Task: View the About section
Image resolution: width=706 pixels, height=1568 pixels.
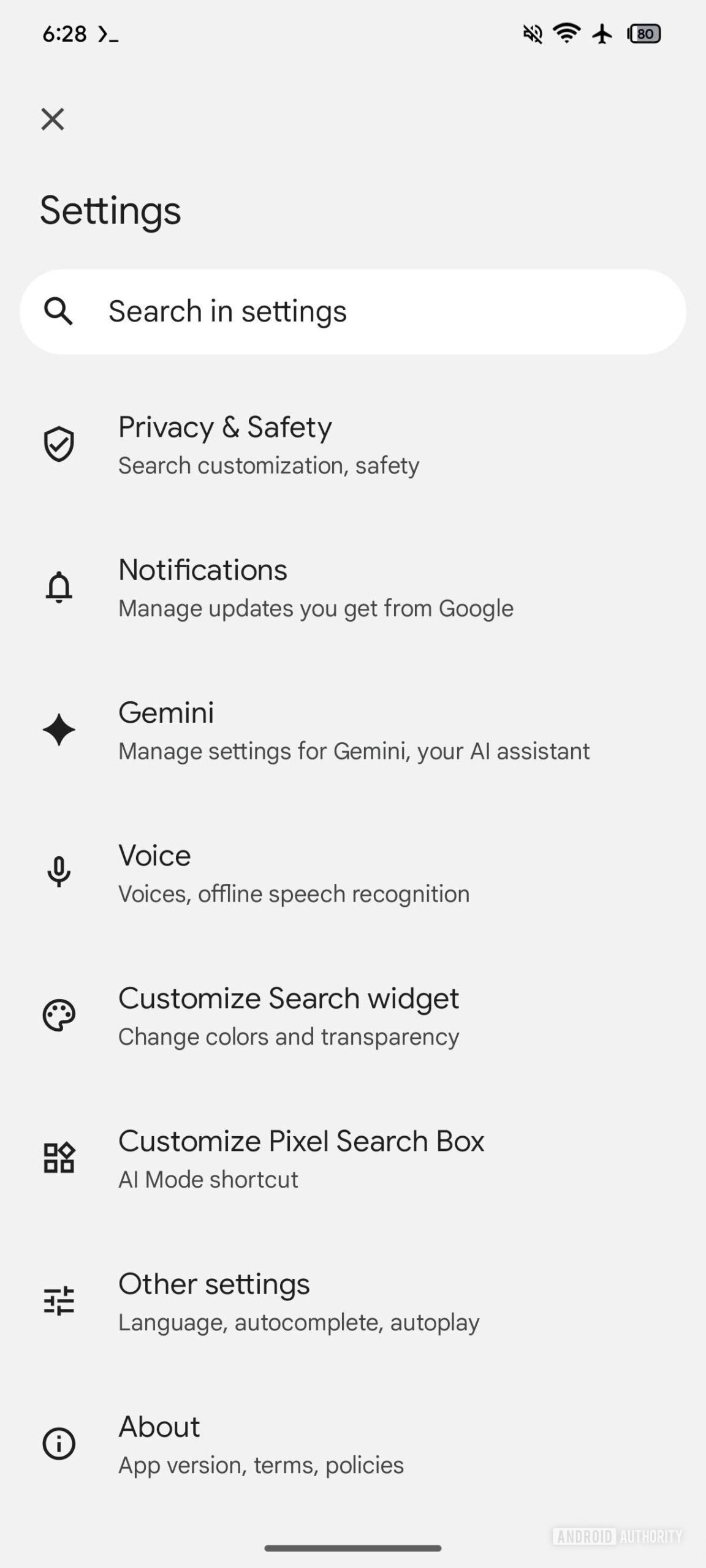Action: click(x=260, y=1444)
